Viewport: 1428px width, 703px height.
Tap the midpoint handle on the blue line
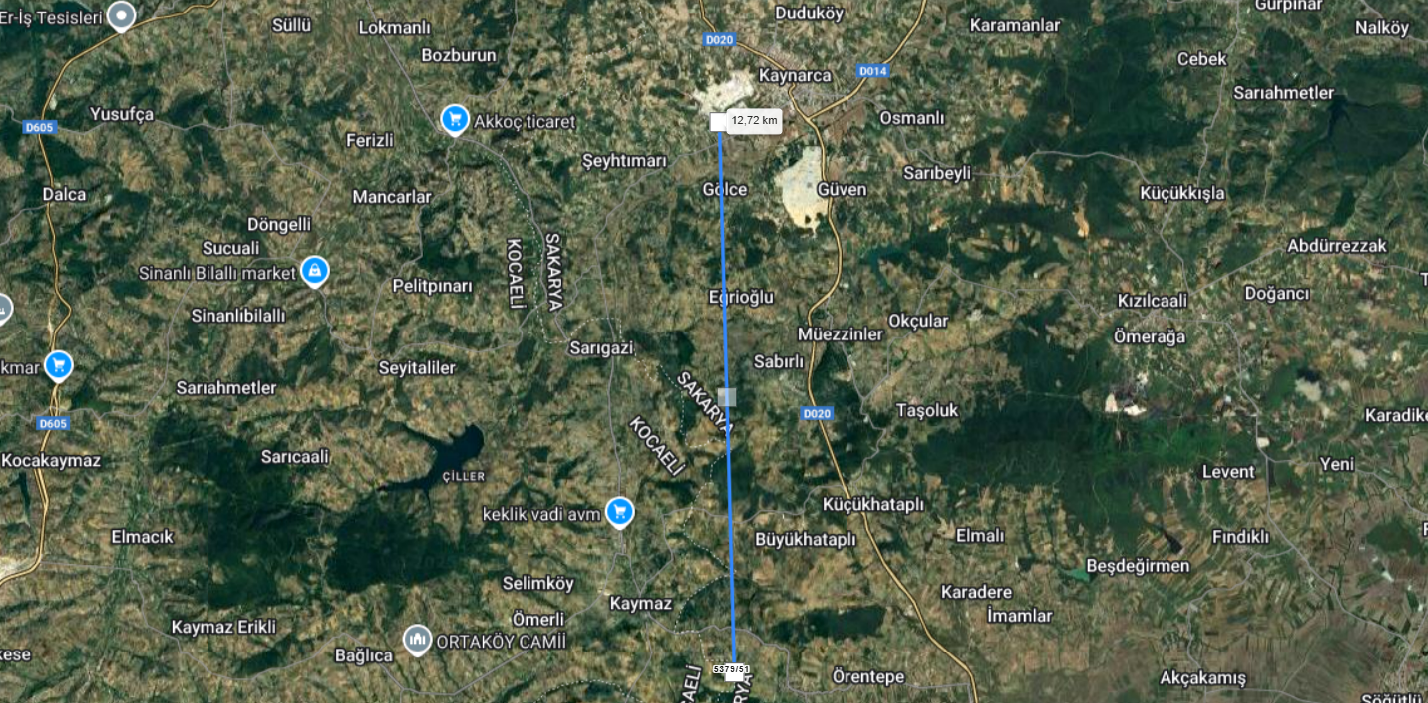click(x=727, y=396)
